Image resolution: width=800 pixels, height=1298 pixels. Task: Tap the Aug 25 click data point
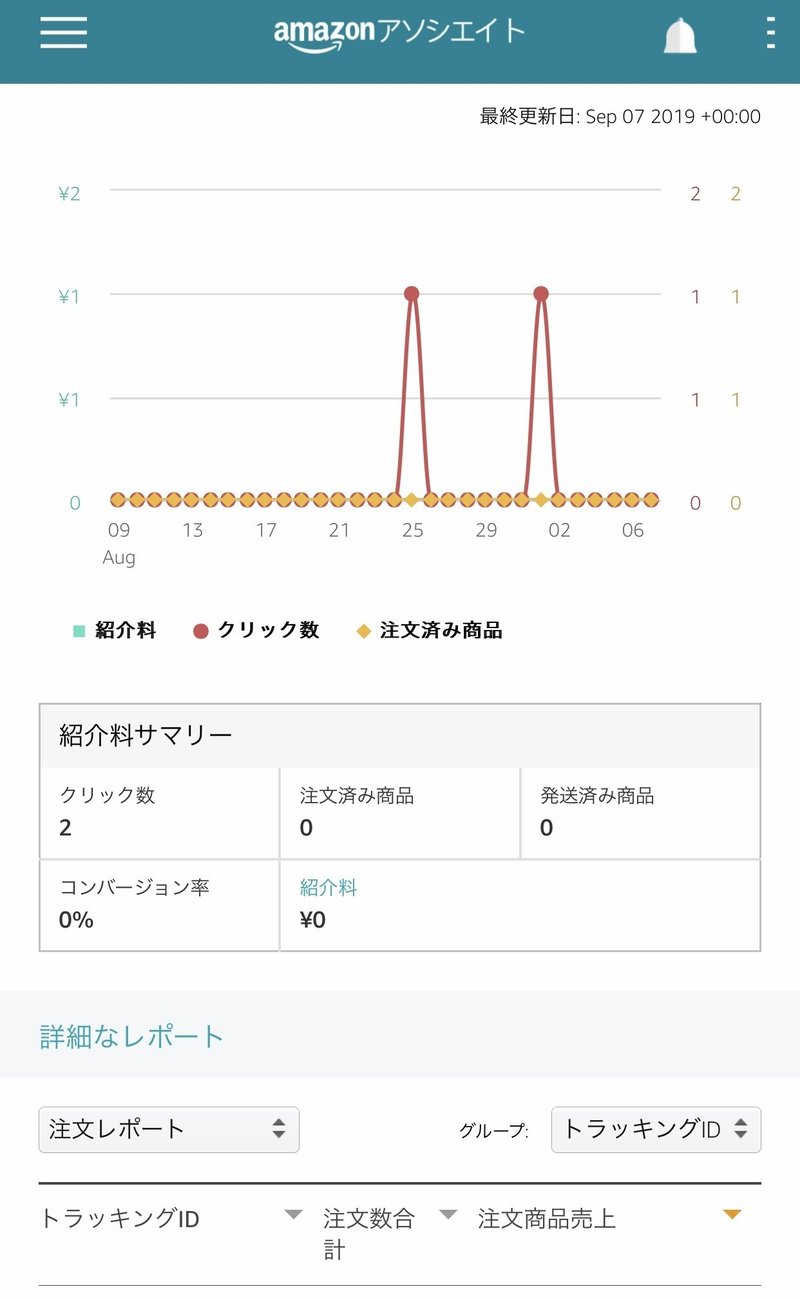tap(411, 294)
